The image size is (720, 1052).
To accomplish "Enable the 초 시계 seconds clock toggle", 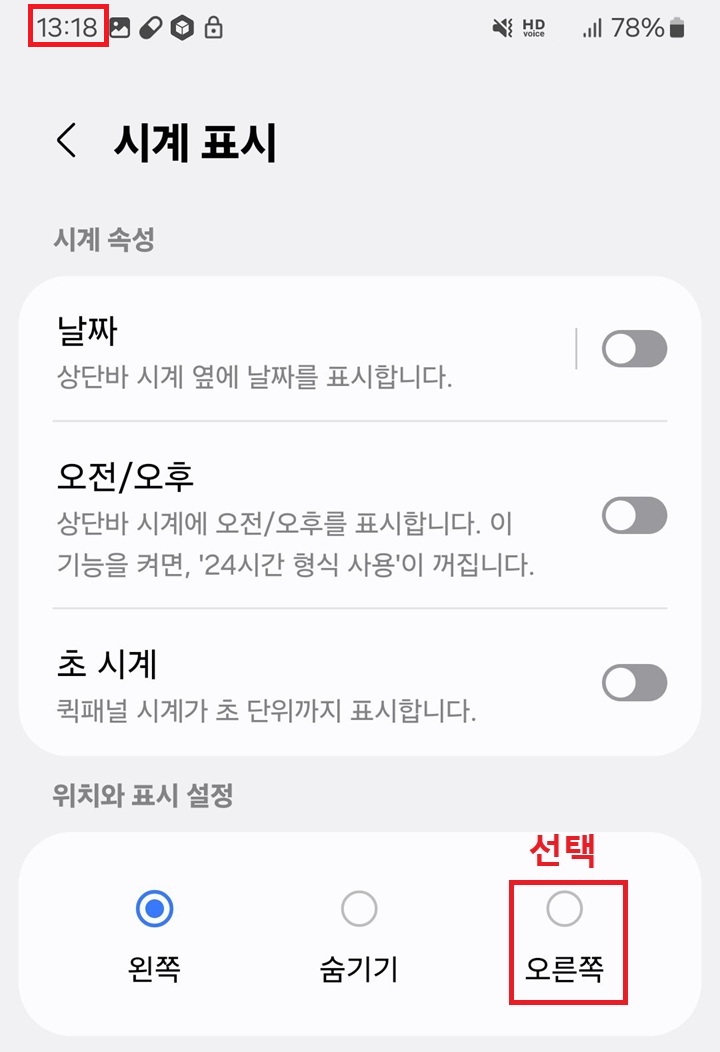I will click(634, 681).
